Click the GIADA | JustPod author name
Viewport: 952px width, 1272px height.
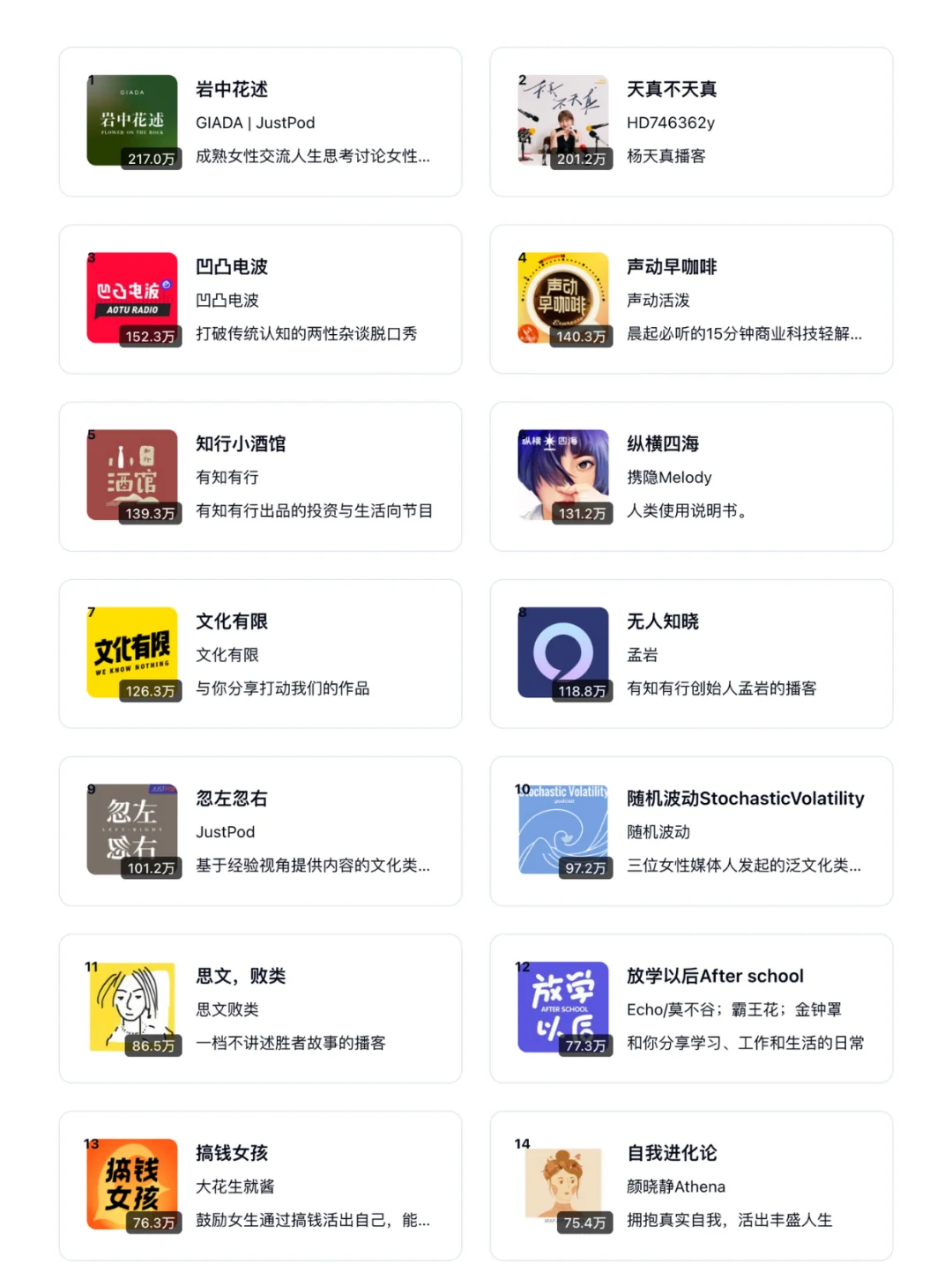tap(256, 123)
